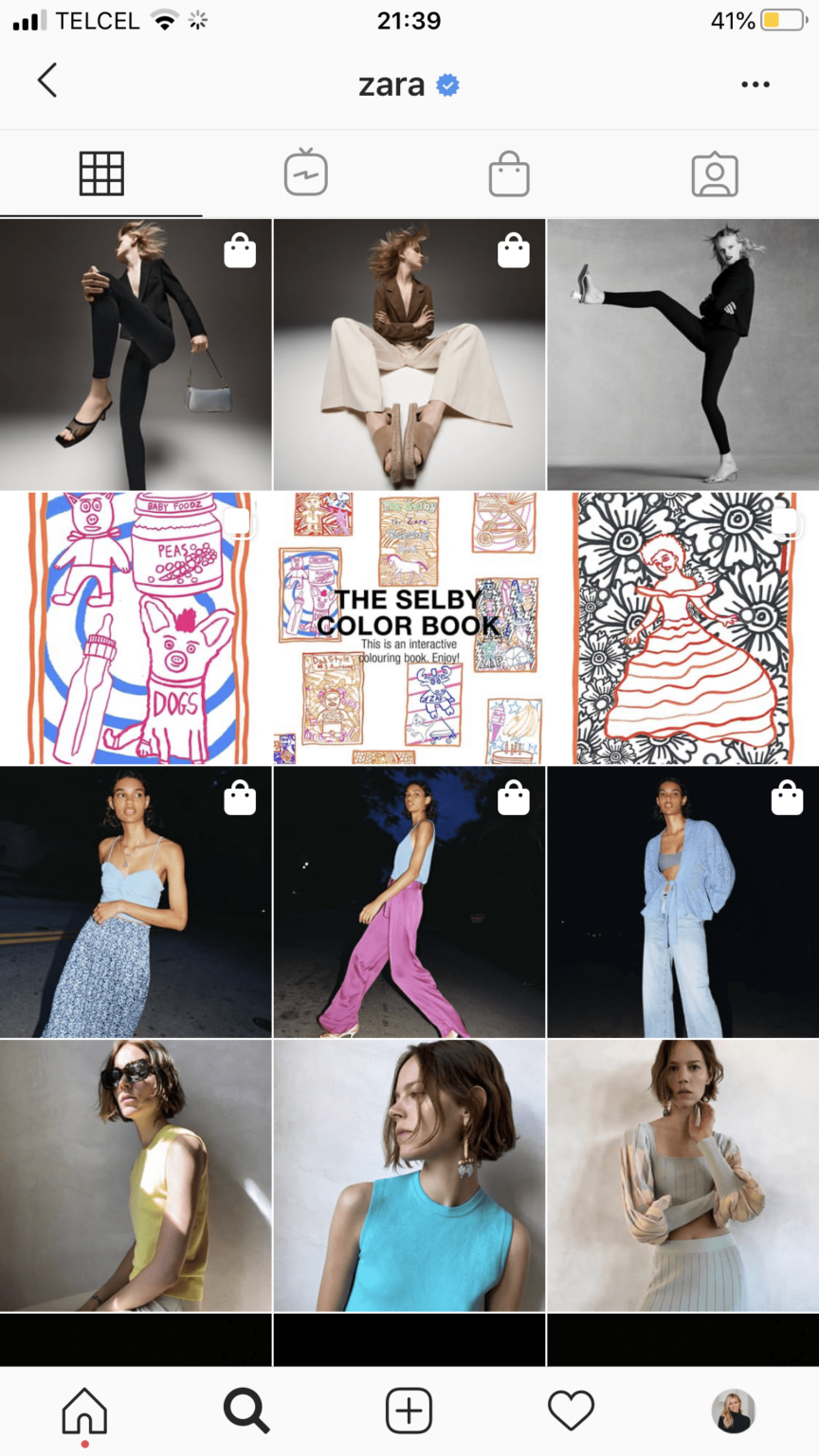Open The Selby Color Book post
819x1456 pixels.
pos(409,628)
